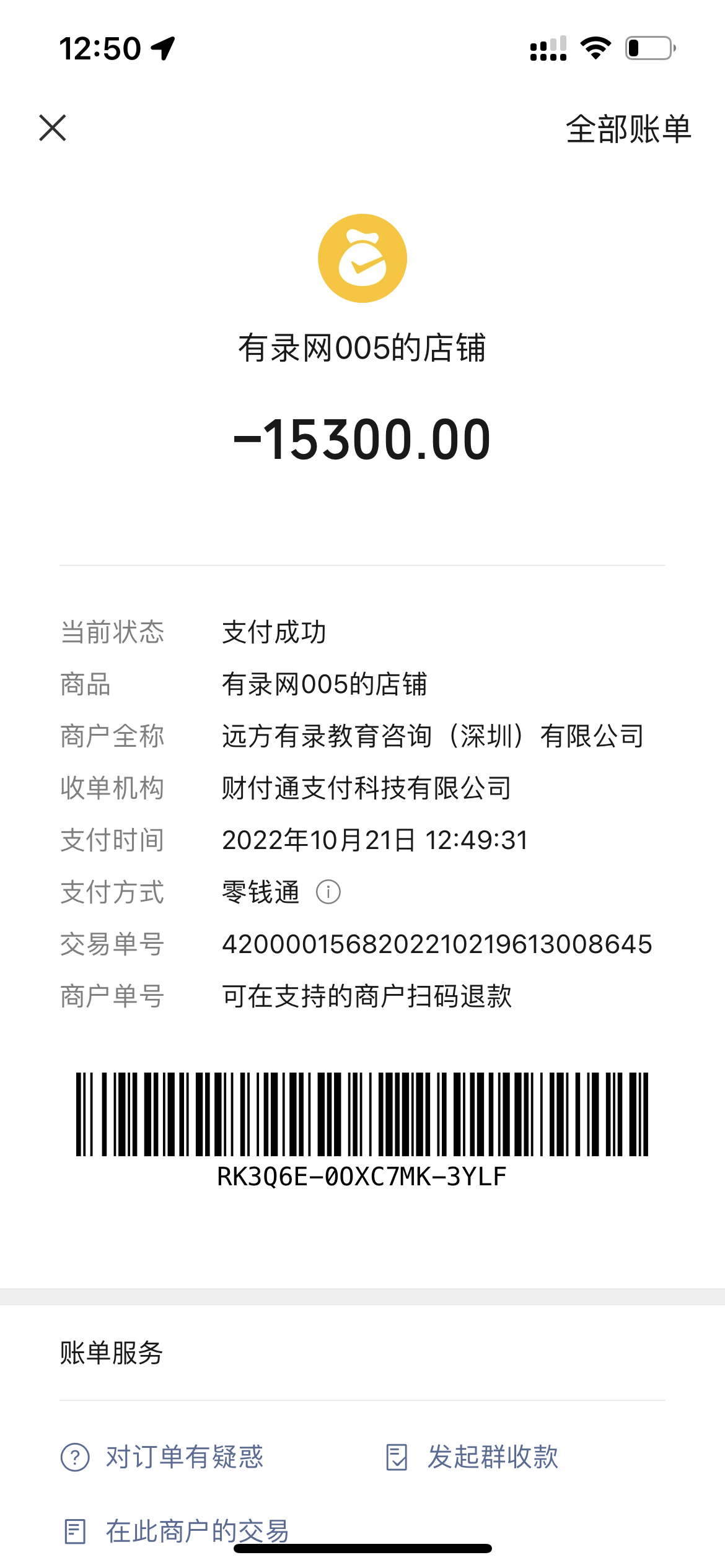
Task: View 在此商户的交易 transactions
Action: (177, 1531)
